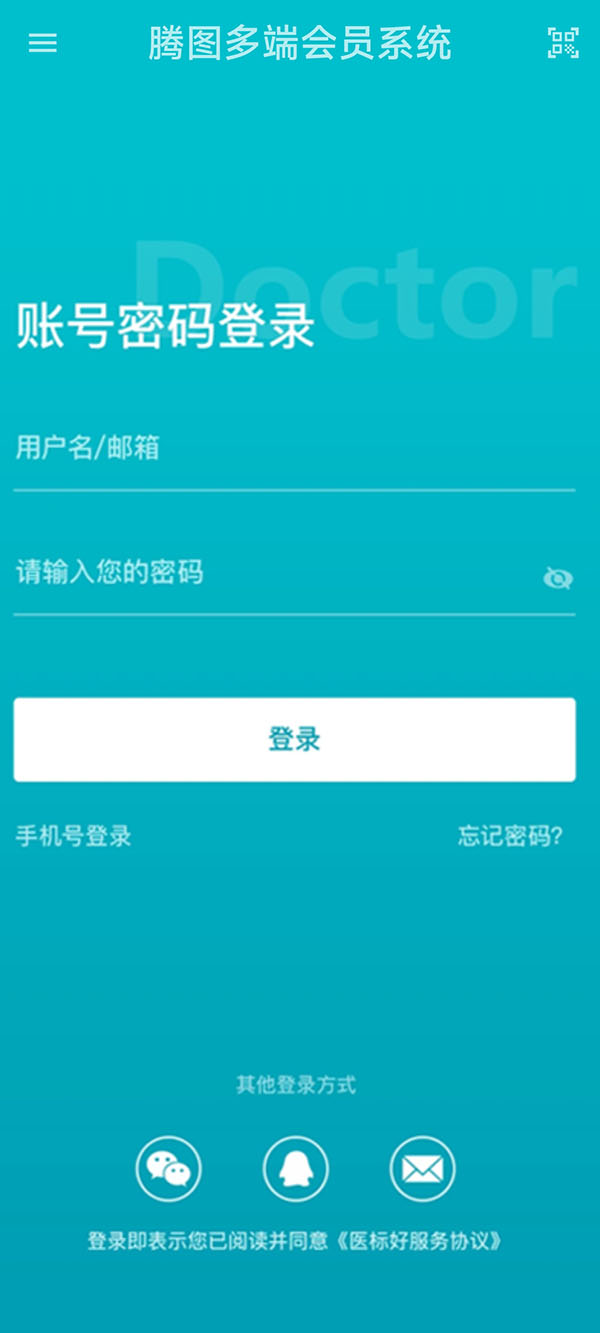Toggle password visibility eye icon
600x1333 pixels.
click(x=558, y=577)
